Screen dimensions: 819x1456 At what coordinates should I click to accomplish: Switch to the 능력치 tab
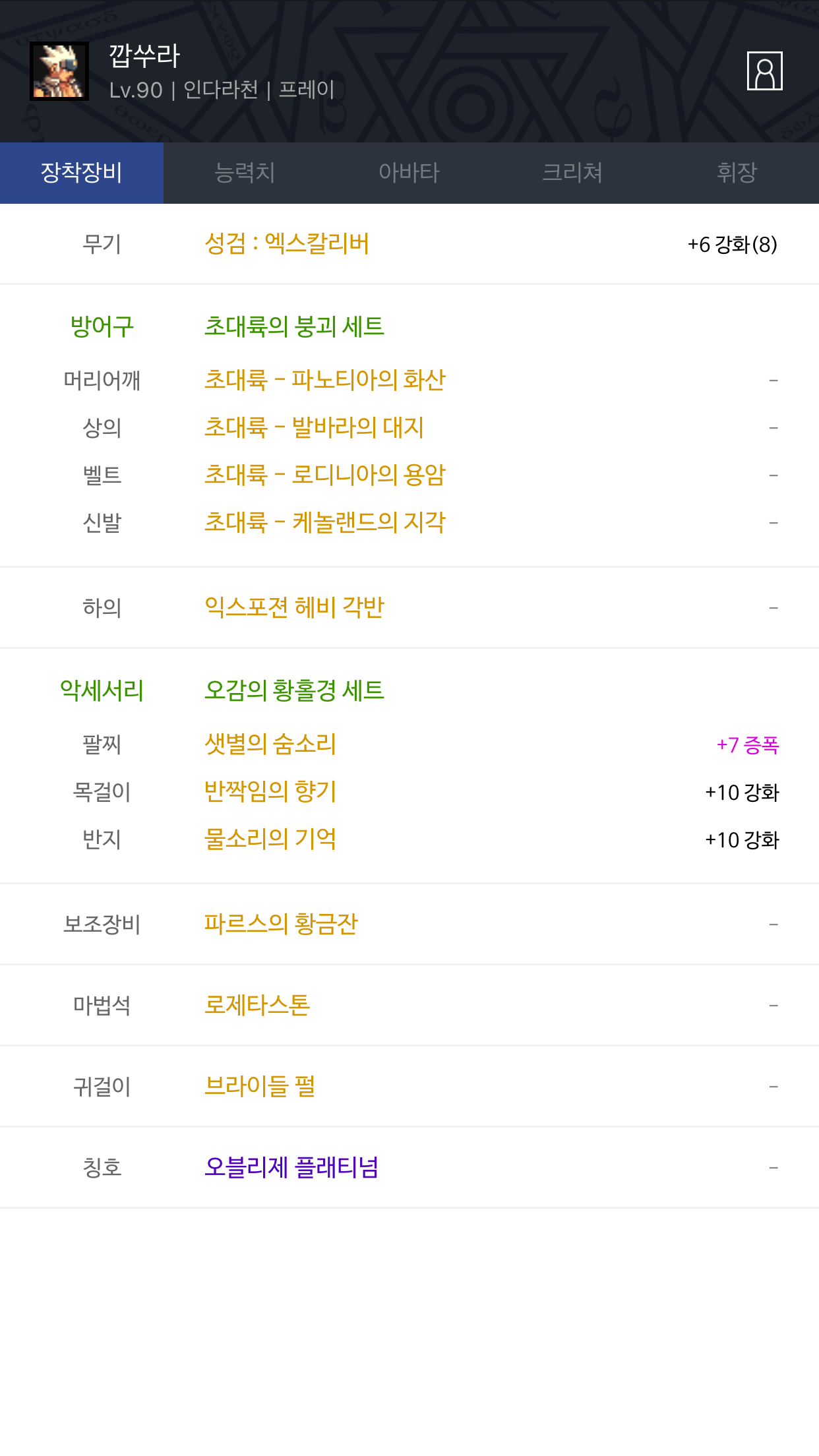245,173
